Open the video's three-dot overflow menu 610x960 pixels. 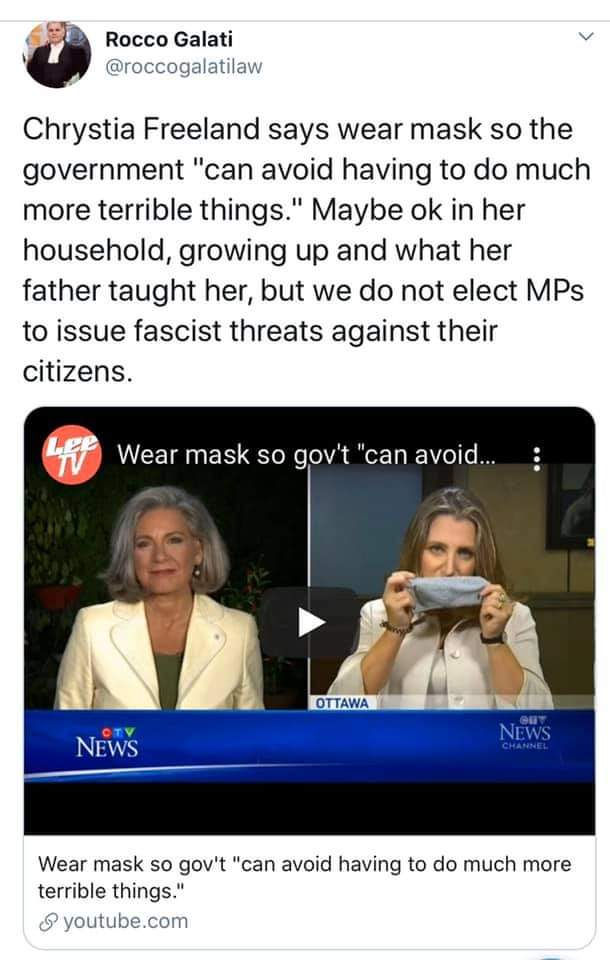[539, 458]
